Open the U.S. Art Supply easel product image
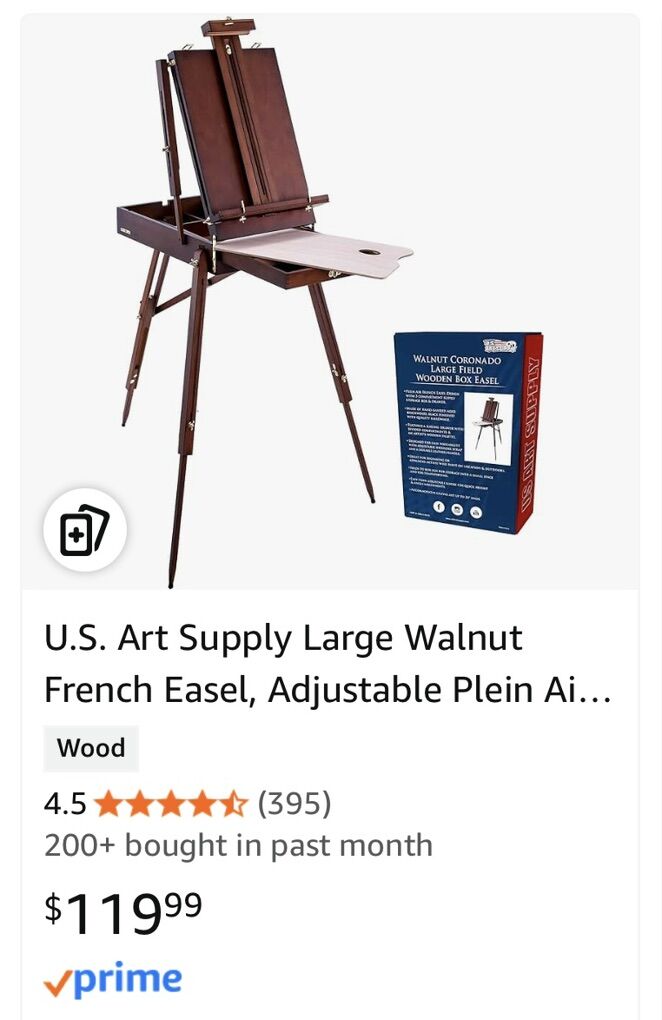Screen dimensions: 662x1020 tap(330, 300)
